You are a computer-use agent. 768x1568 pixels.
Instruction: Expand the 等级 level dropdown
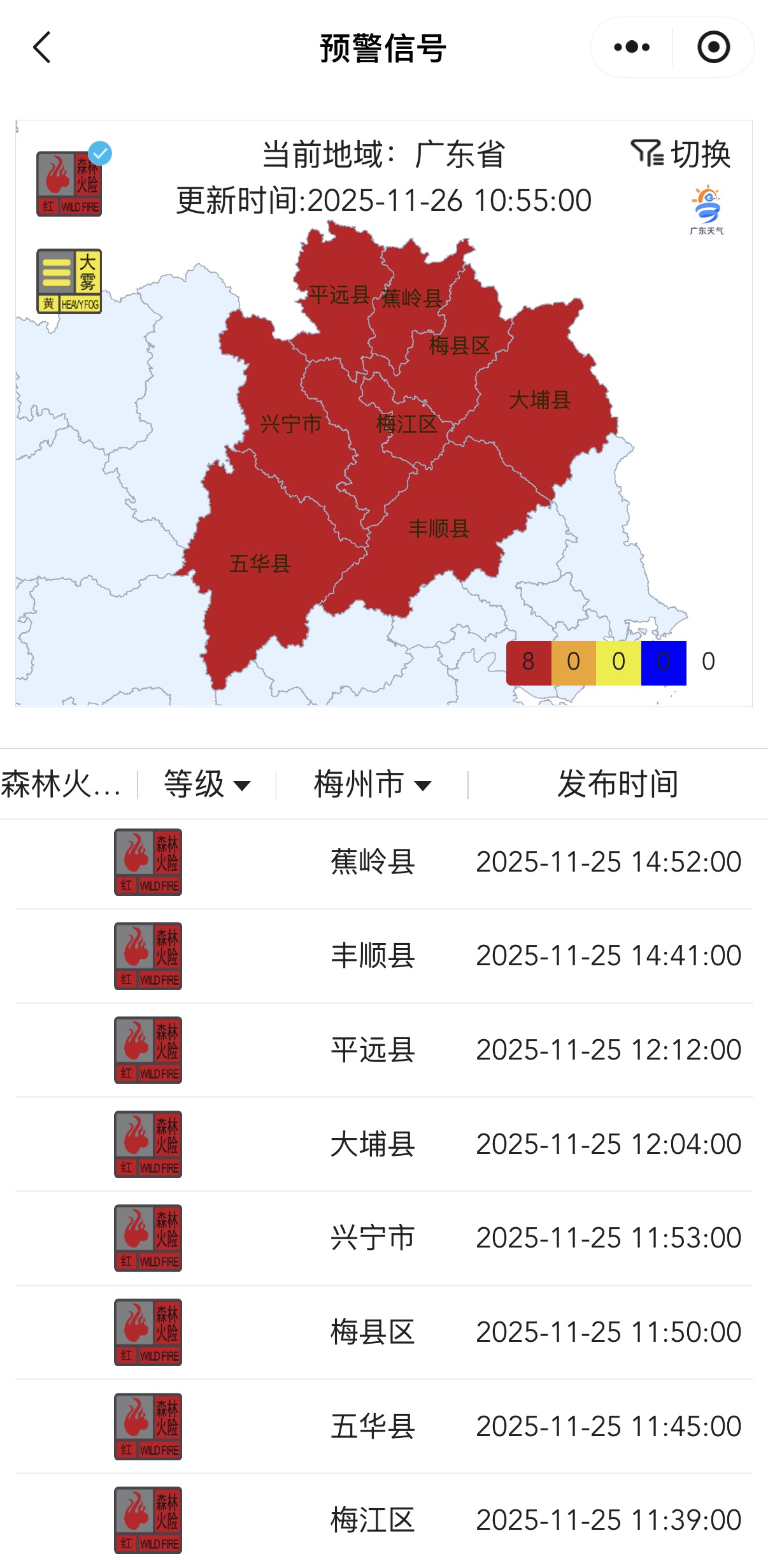206,784
